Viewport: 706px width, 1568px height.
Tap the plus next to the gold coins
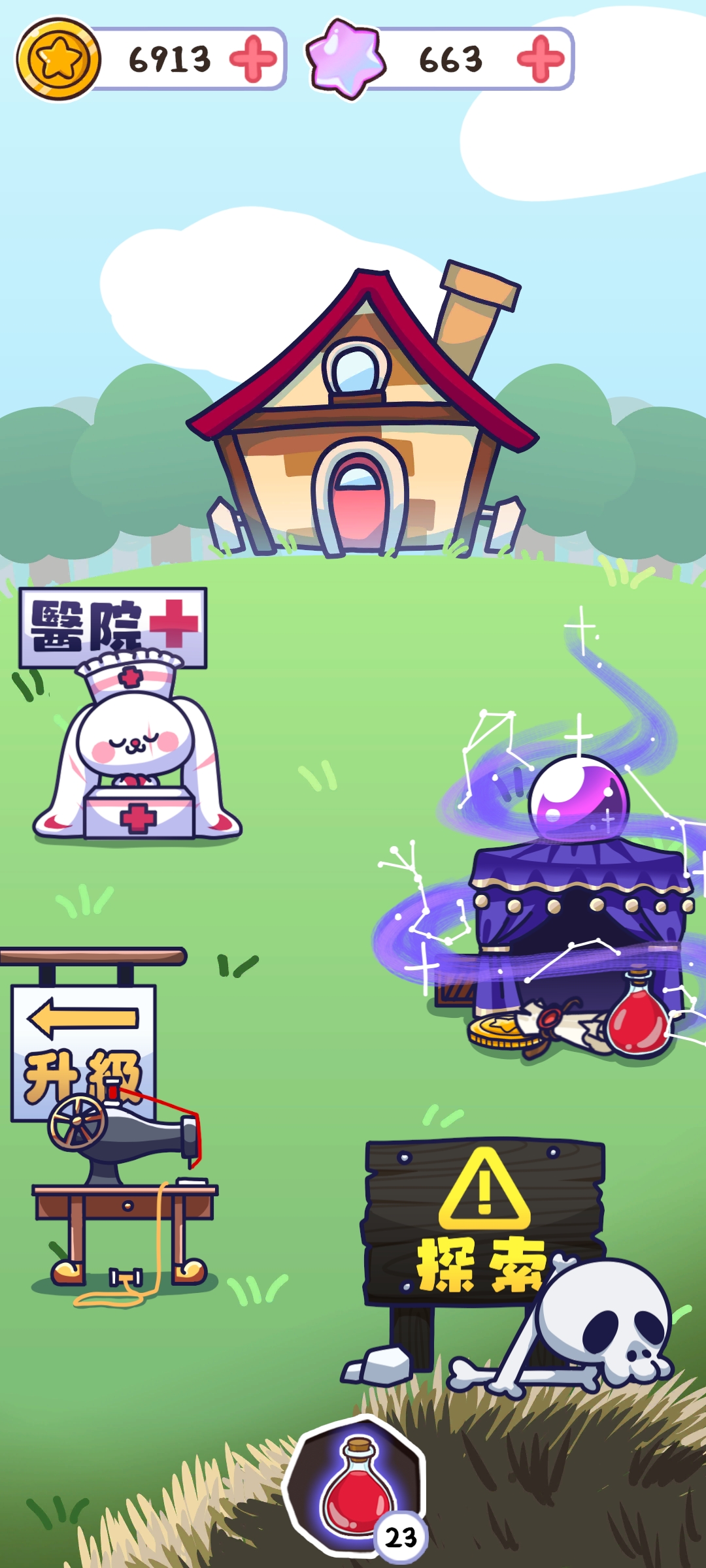(253, 59)
